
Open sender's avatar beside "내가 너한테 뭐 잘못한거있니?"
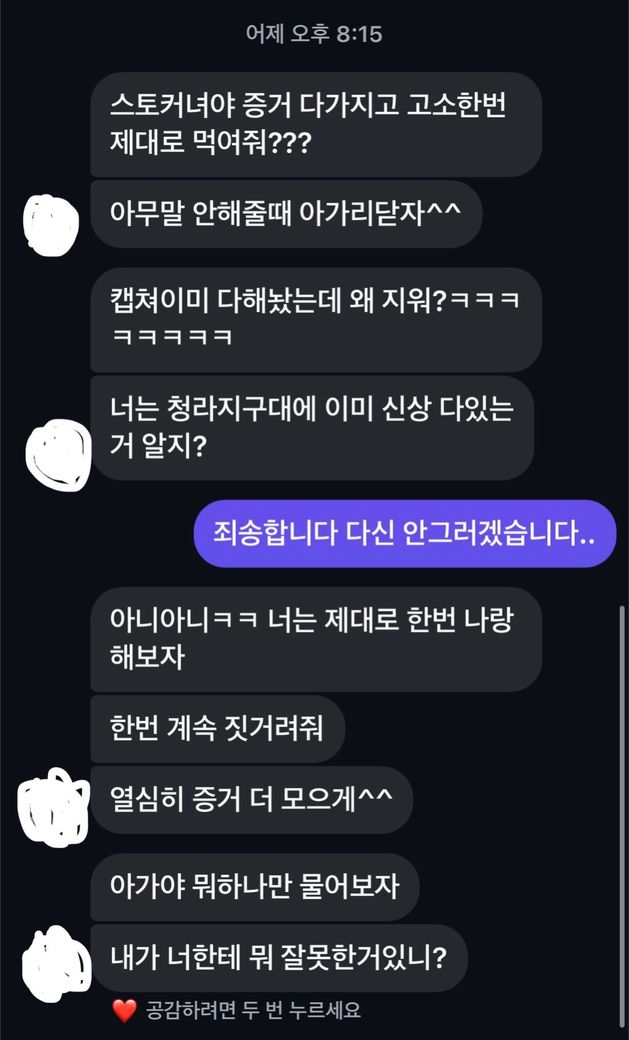click(x=51, y=961)
